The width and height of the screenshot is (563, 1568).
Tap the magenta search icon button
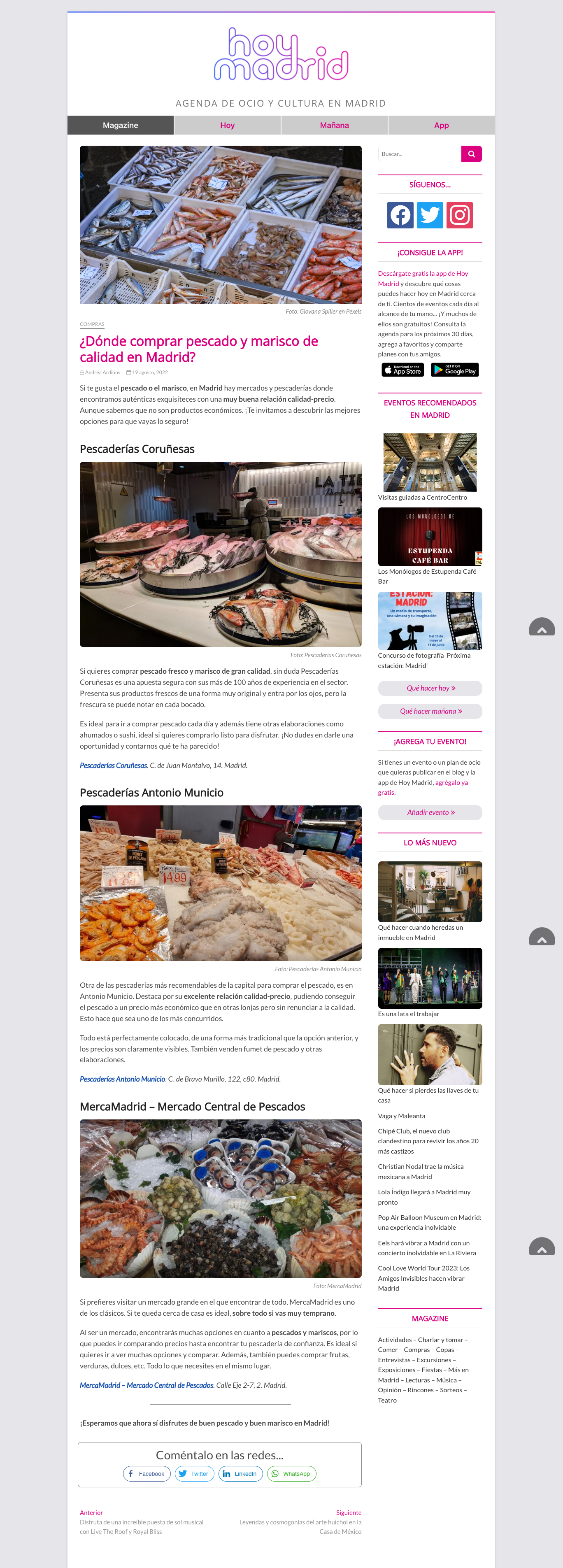coord(471,154)
